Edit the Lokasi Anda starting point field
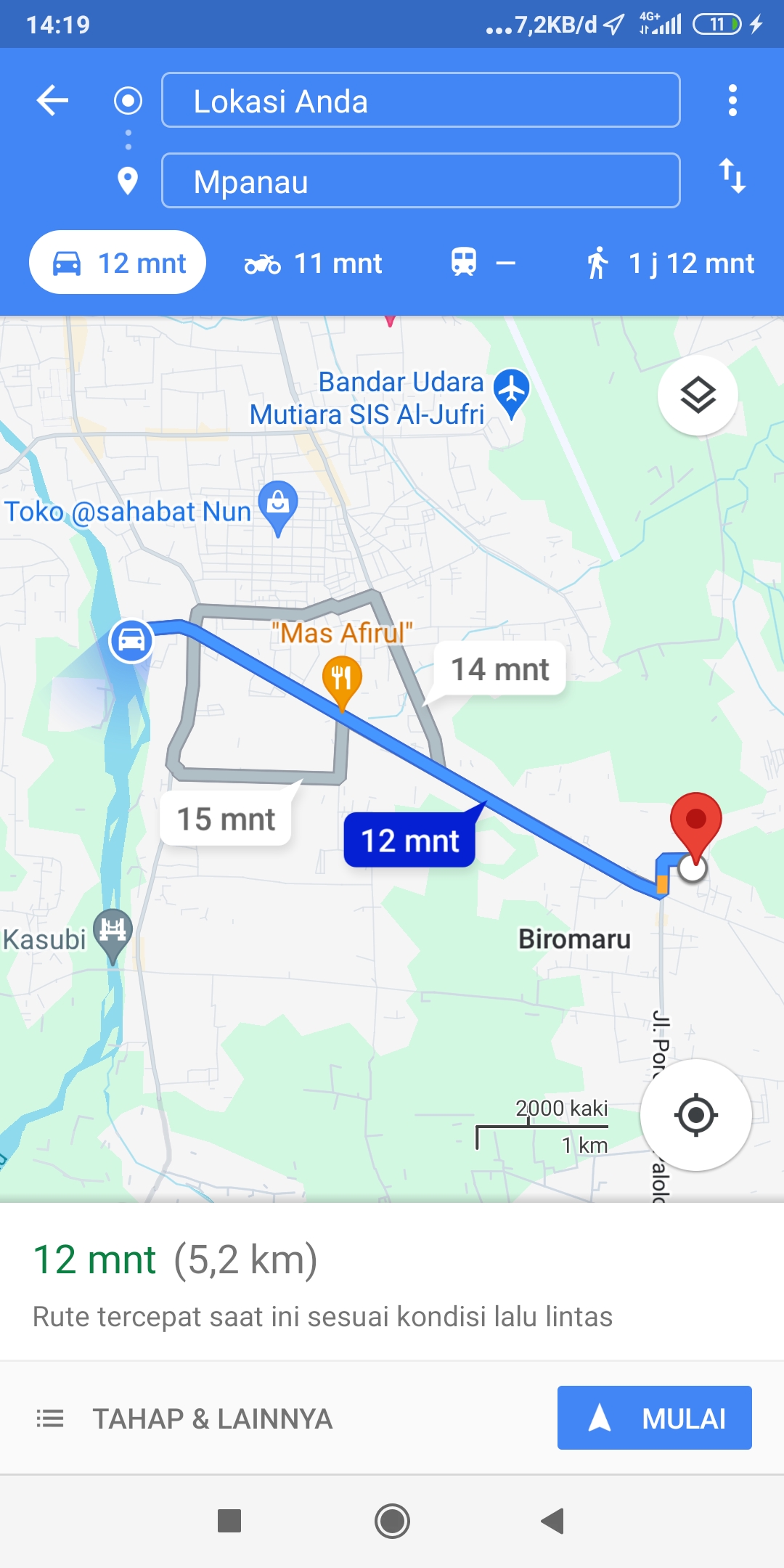The height and width of the screenshot is (1568, 784). (420, 100)
